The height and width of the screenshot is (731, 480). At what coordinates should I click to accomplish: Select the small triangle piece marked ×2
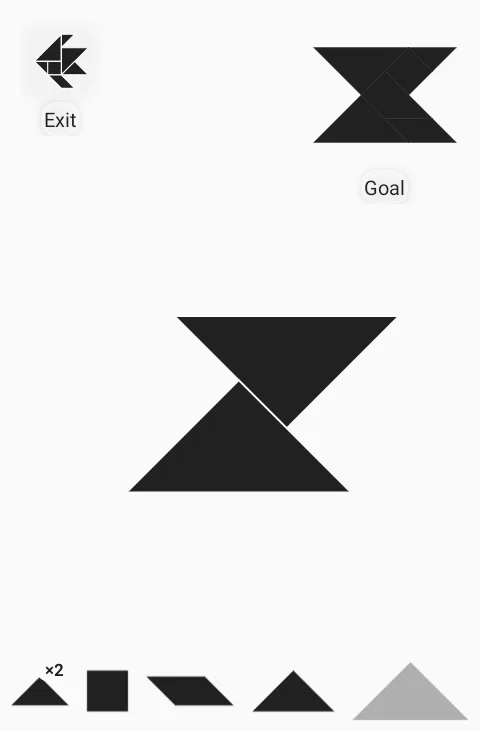pos(40,692)
